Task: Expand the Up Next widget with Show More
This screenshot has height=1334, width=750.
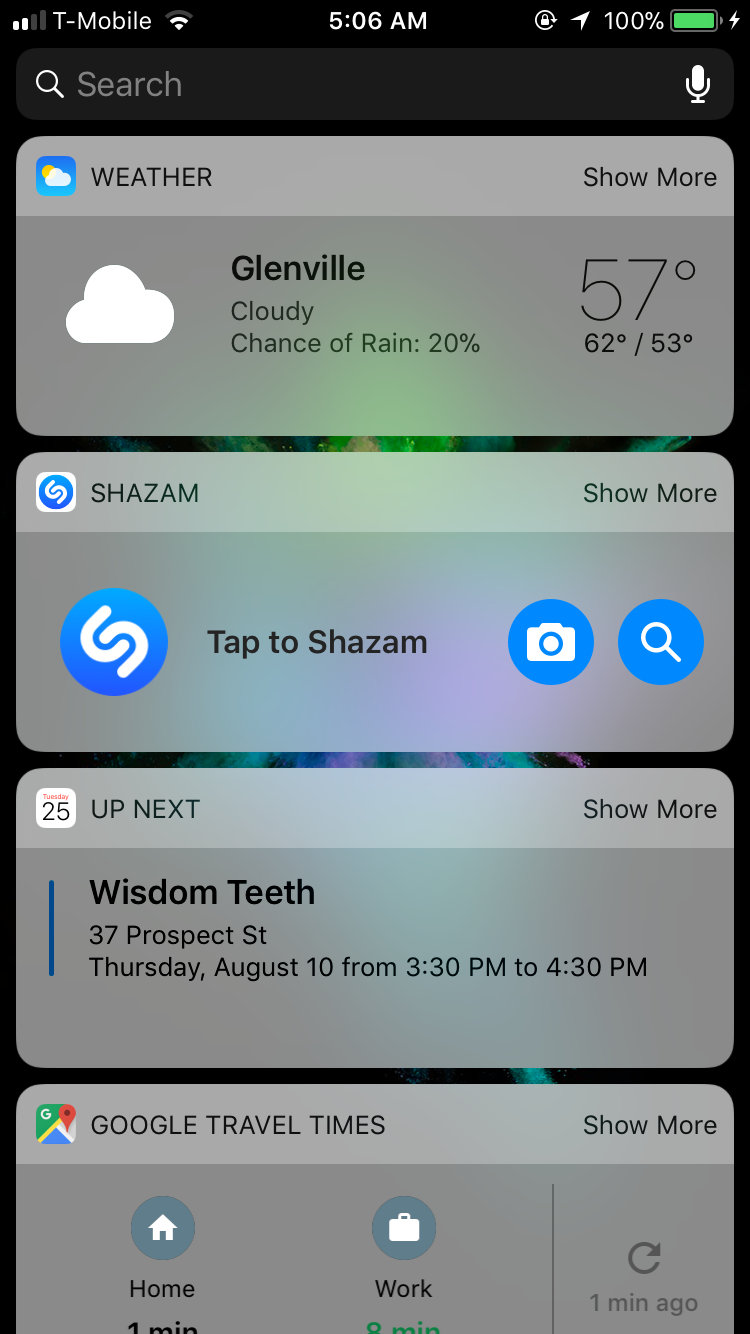Action: [x=650, y=809]
